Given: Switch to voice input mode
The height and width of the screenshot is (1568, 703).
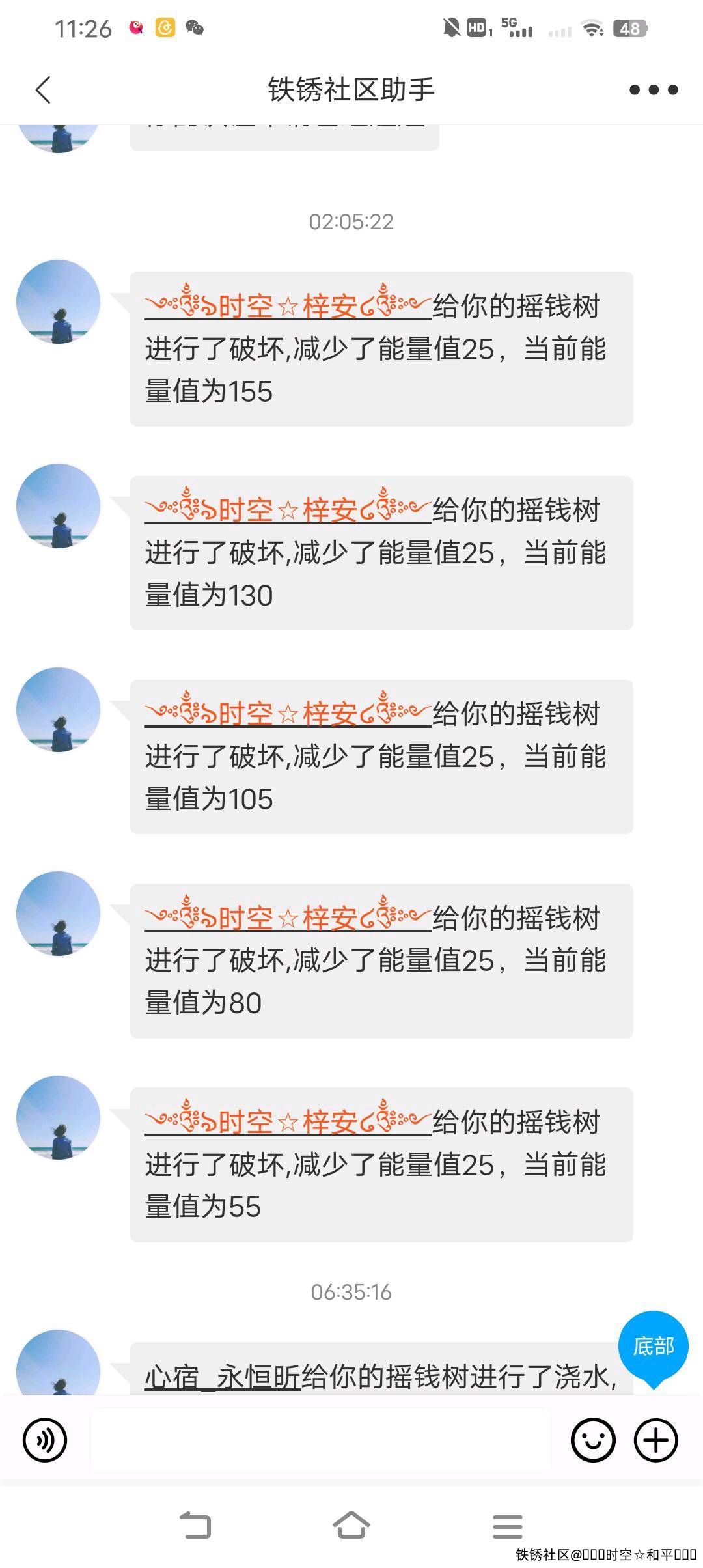Looking at the screenshot, I should pyautogui.click(x=45, y=1440).
